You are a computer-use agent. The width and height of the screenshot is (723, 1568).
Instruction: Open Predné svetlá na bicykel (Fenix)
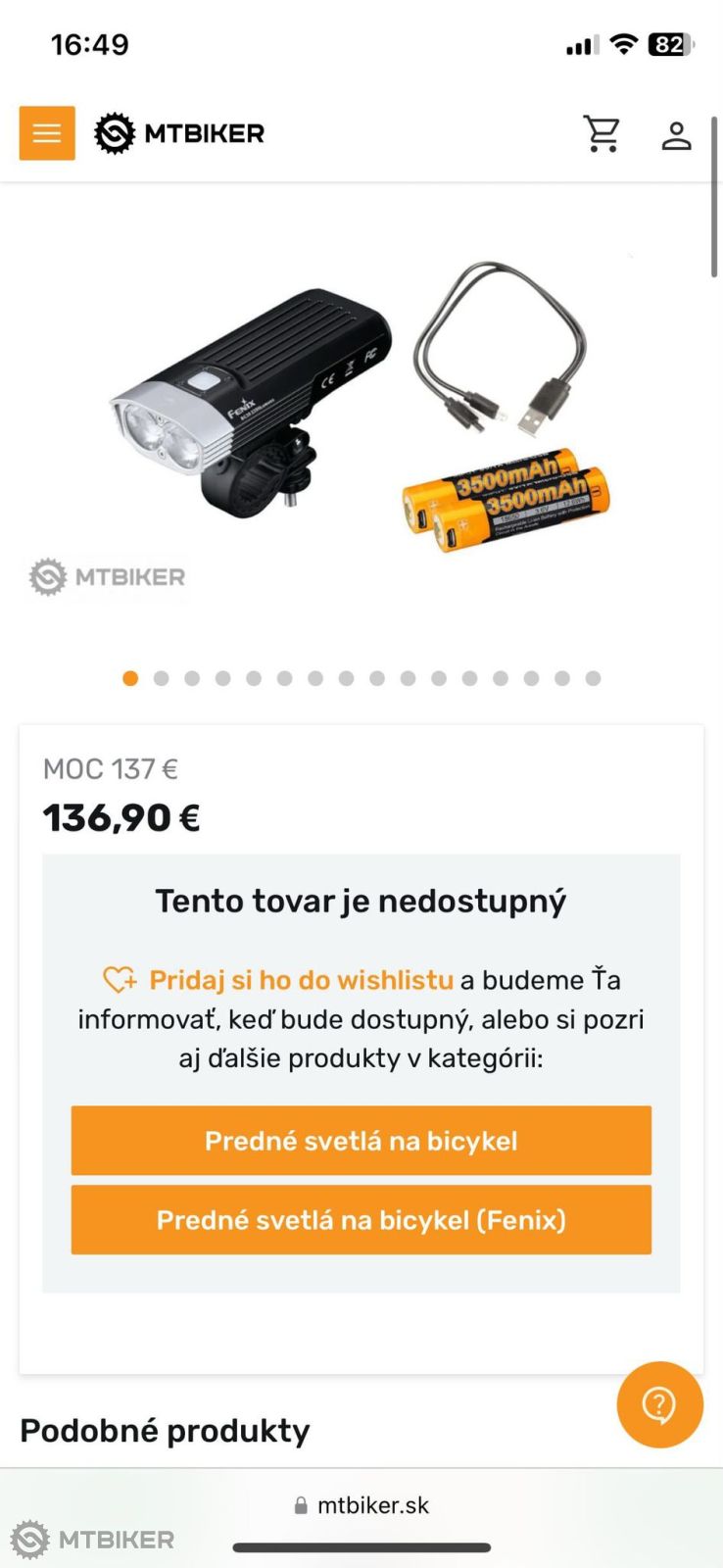(361, 1220)
